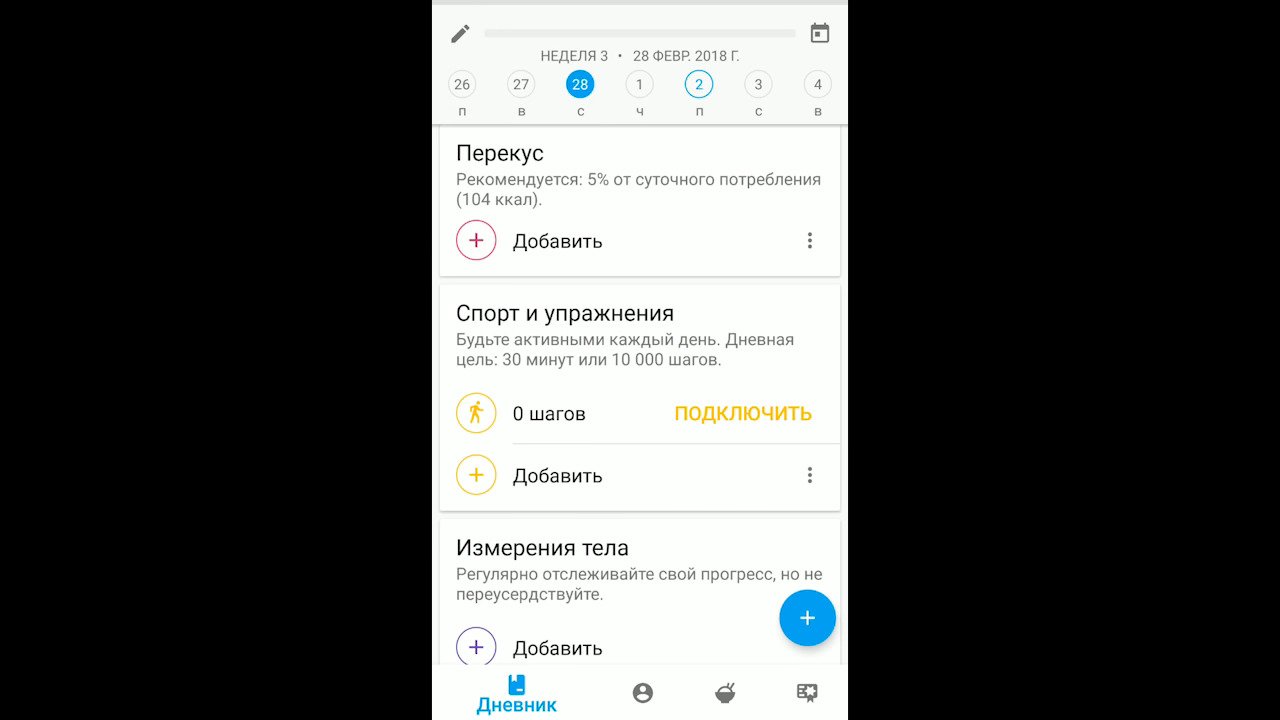The height and width of the screenshot is (720, 1280).
Task: Open the calendar picker icon
Action: point(820,34)
